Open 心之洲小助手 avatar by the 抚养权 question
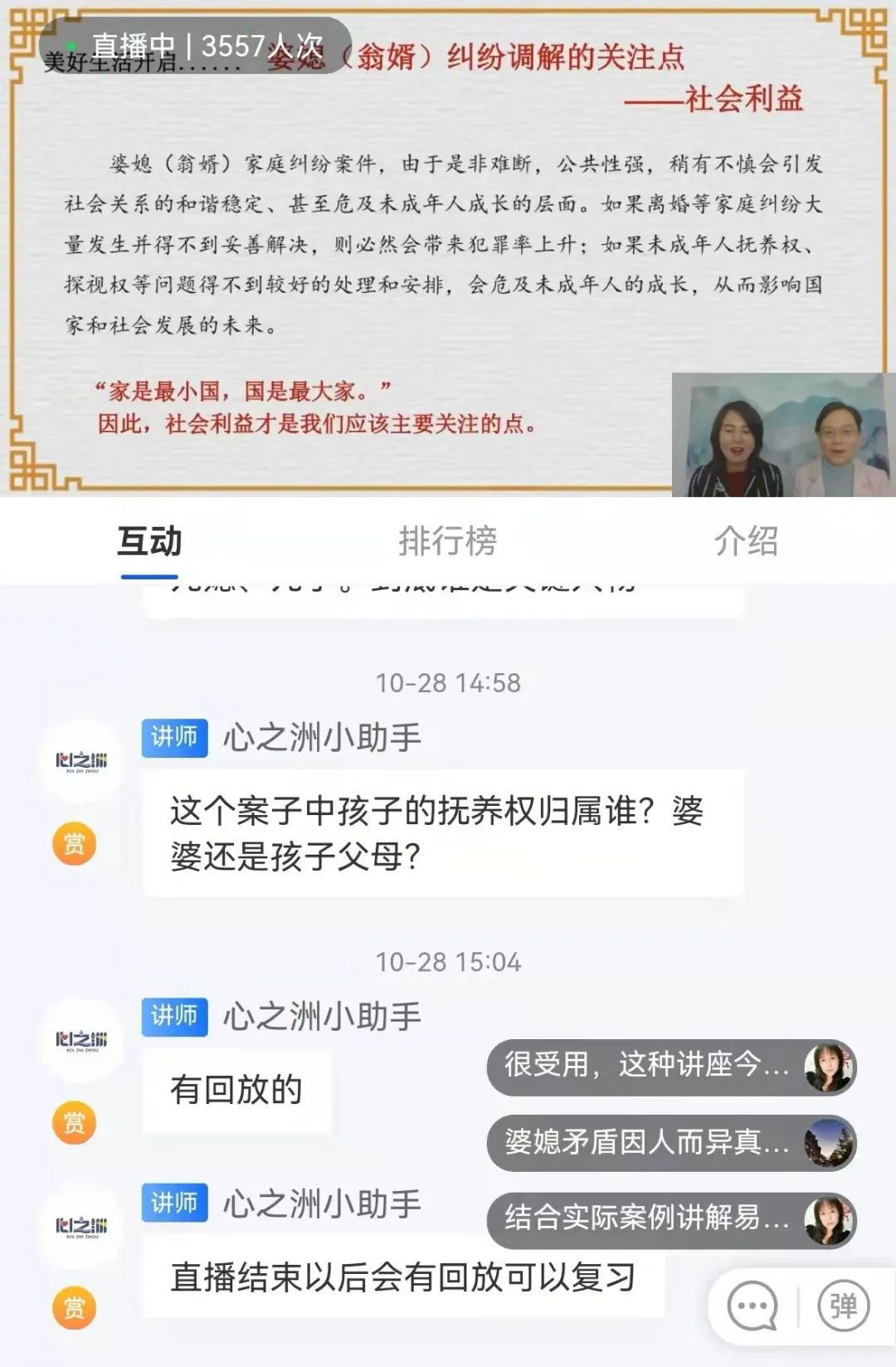896x1367 pixels. point(81,760)
